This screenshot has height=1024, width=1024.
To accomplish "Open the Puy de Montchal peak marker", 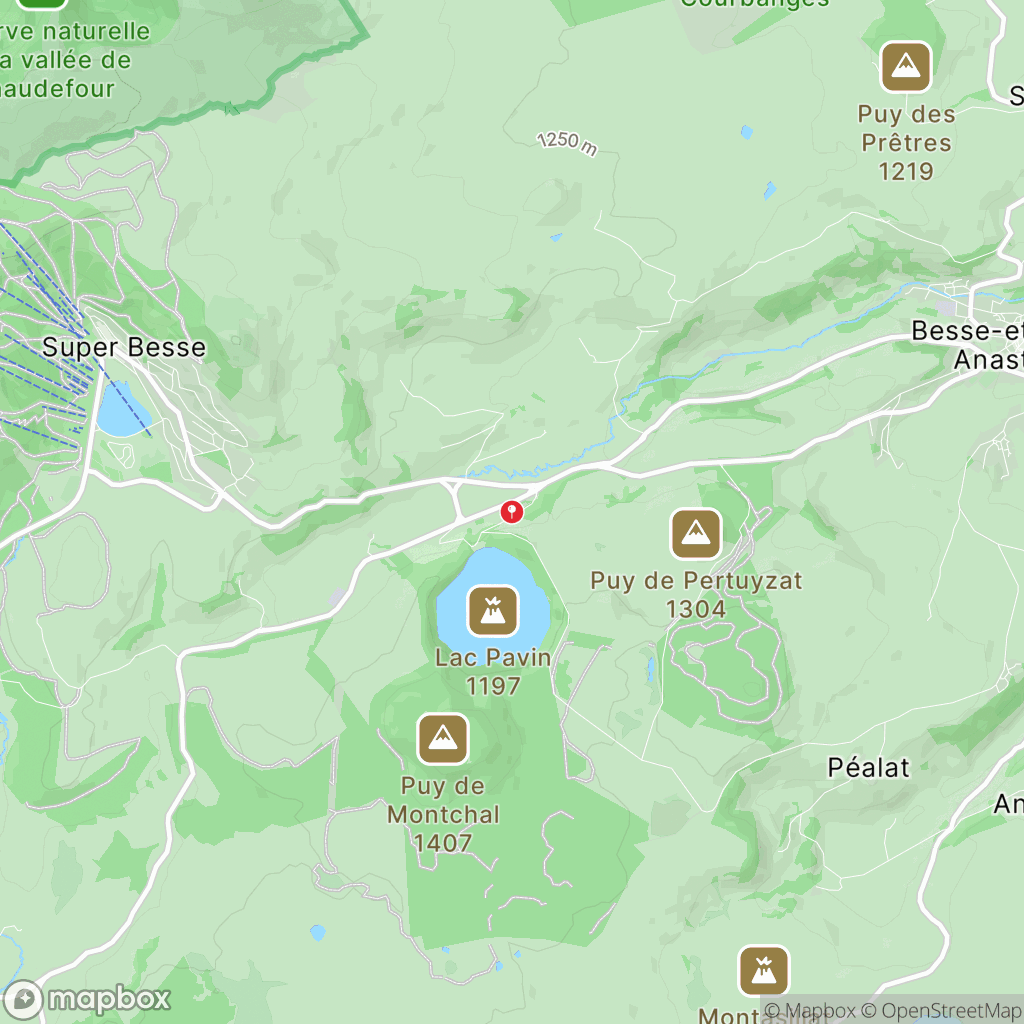I will [x=443, y=739].
